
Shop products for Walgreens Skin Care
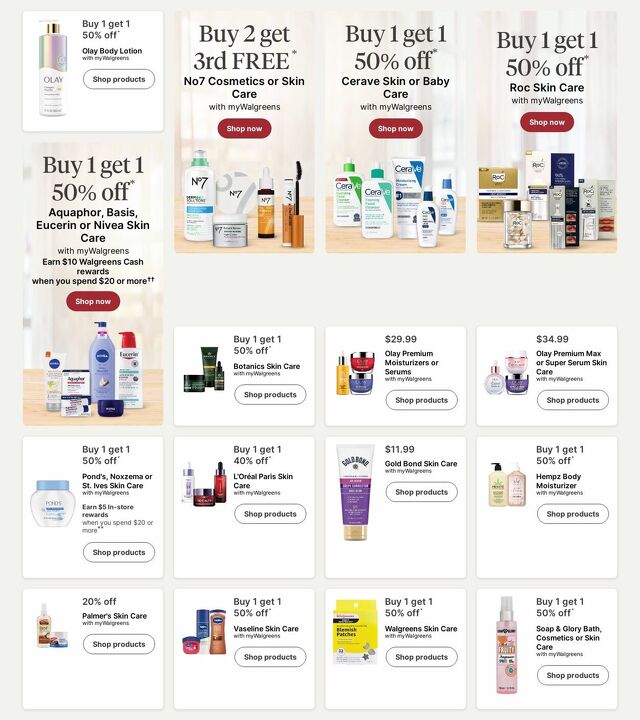(x=421, y=657)
